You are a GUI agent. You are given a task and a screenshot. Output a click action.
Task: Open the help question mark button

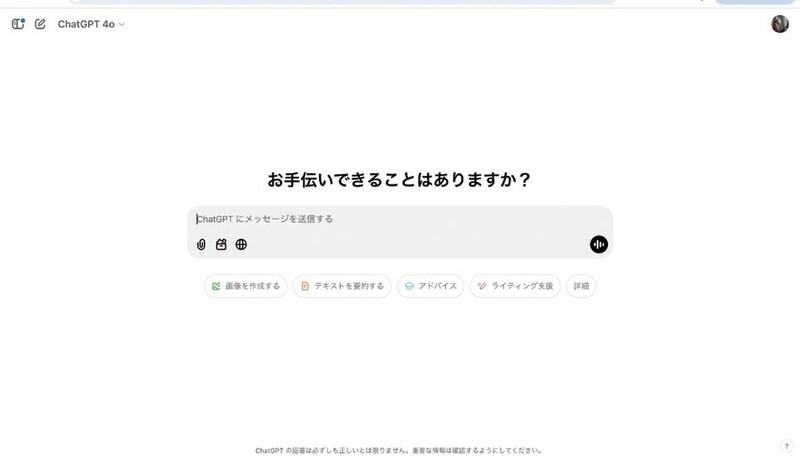point(786,446)
